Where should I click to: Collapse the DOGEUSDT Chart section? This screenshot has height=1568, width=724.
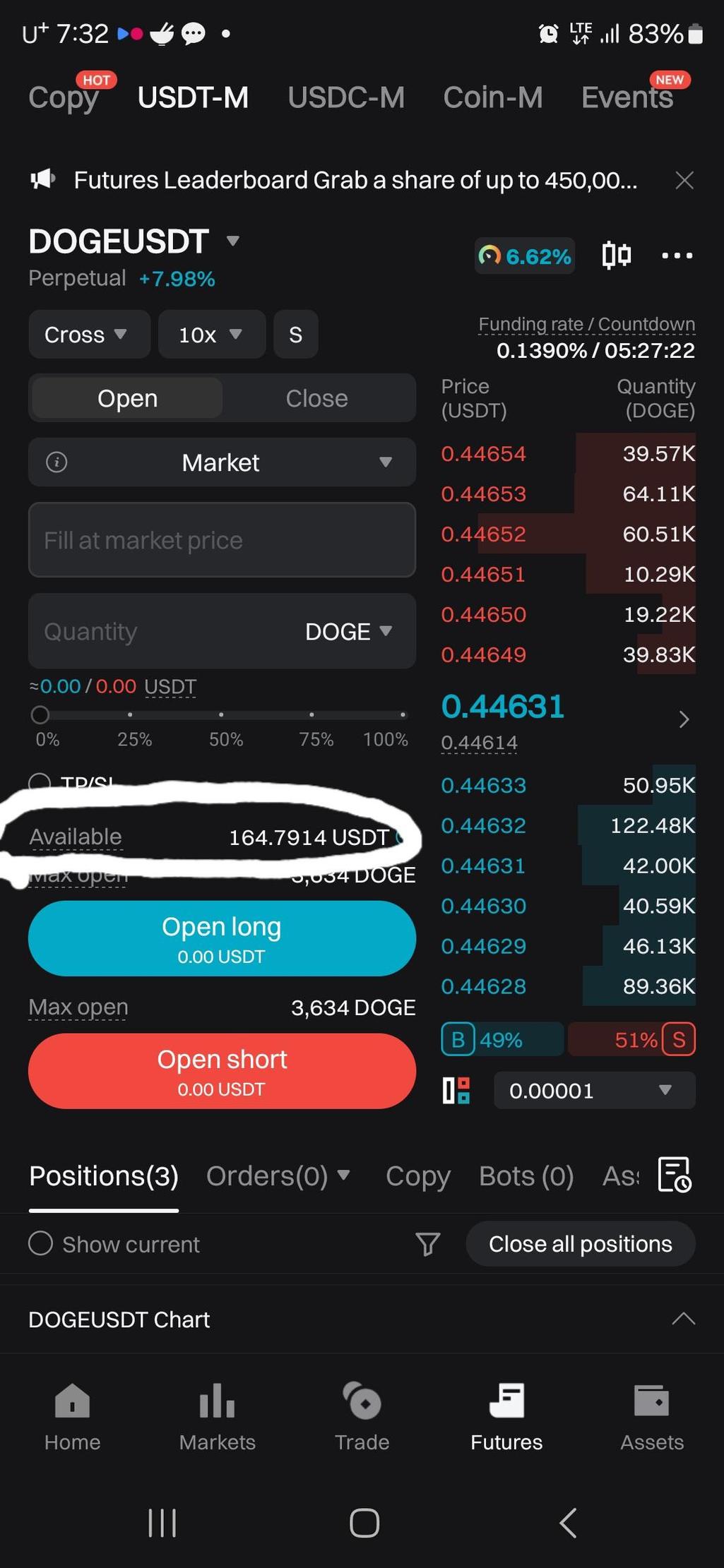click(682, 1319)
